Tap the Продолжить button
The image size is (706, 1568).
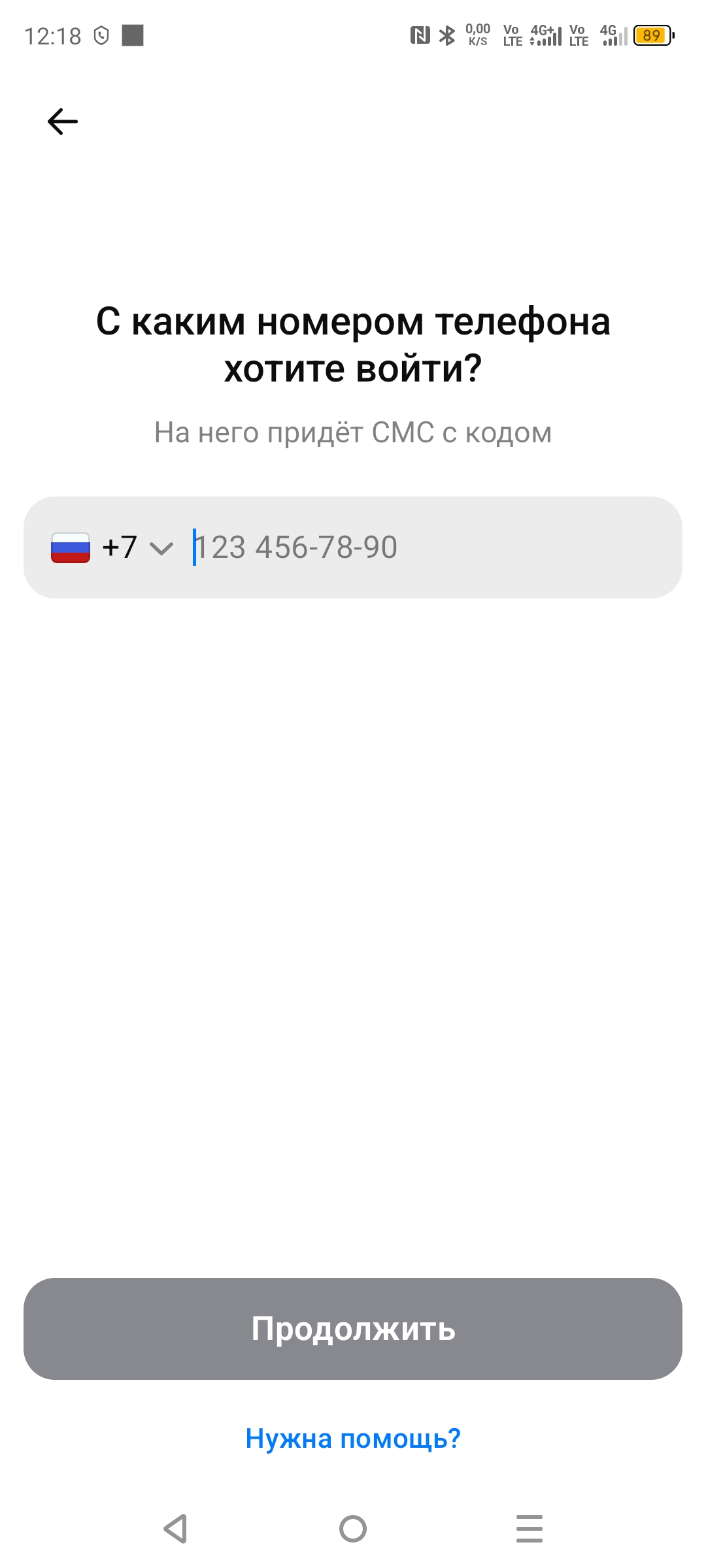[x=353, y=1329]
